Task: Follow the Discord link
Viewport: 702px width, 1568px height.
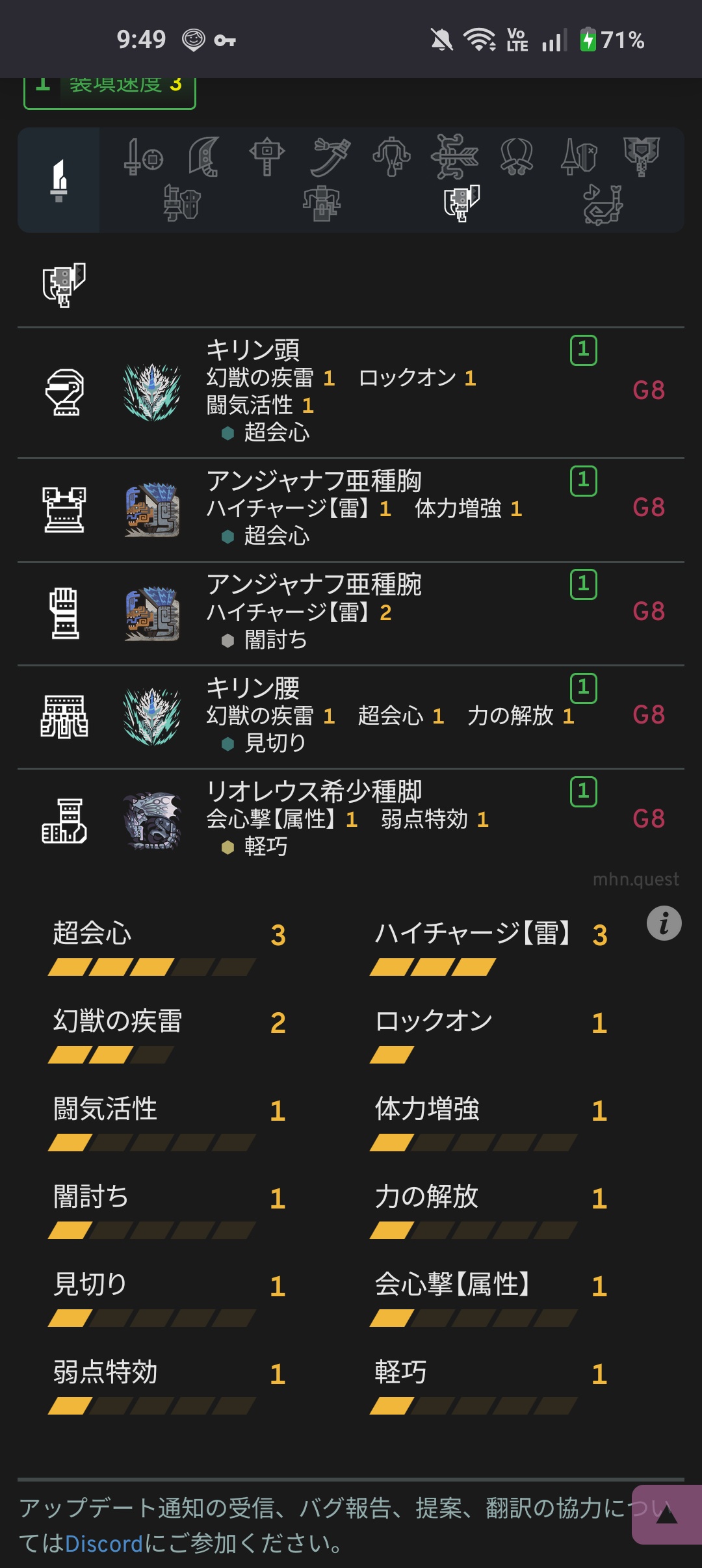Action: point(104,1543)
